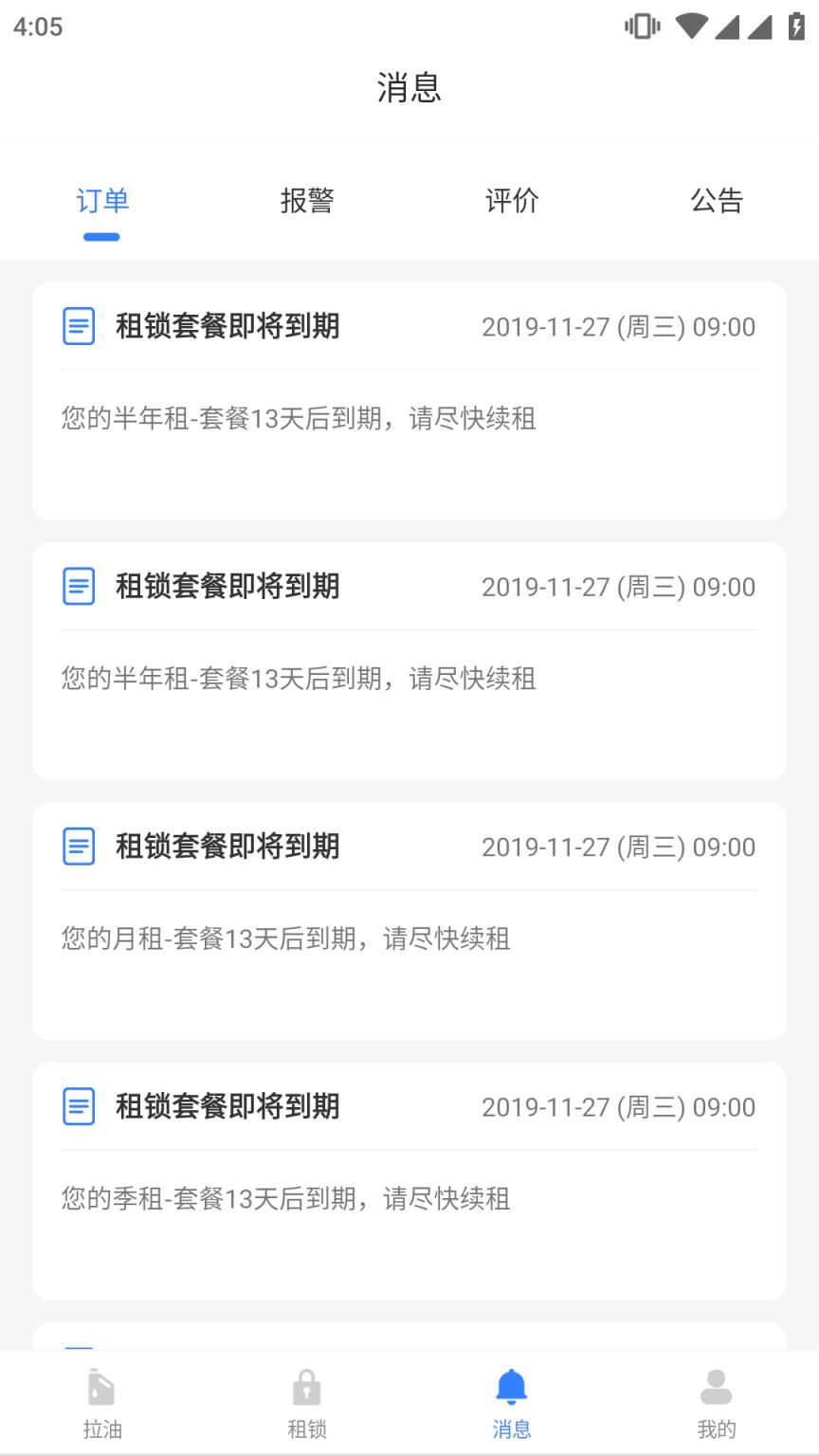Open the 评价 evaluation tab
This screenshot has height=1456, width=819.
pyautogui.click(x=512, y=200)
